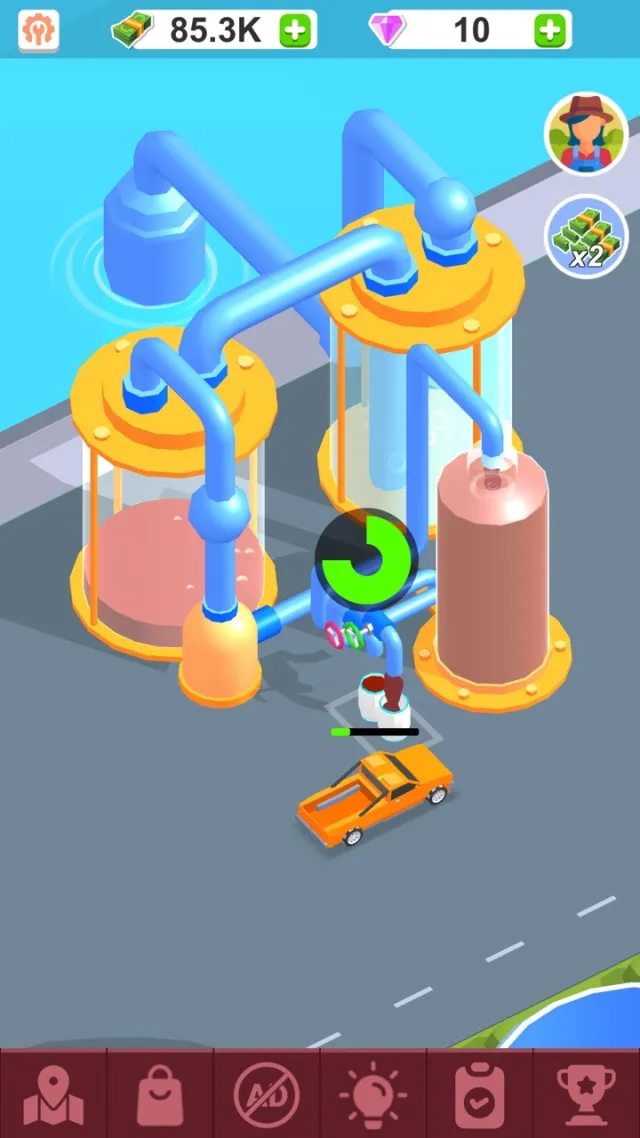Open the lightbulb ideas tab
The image size is (640, 1138).
[x=373, y=1094]
